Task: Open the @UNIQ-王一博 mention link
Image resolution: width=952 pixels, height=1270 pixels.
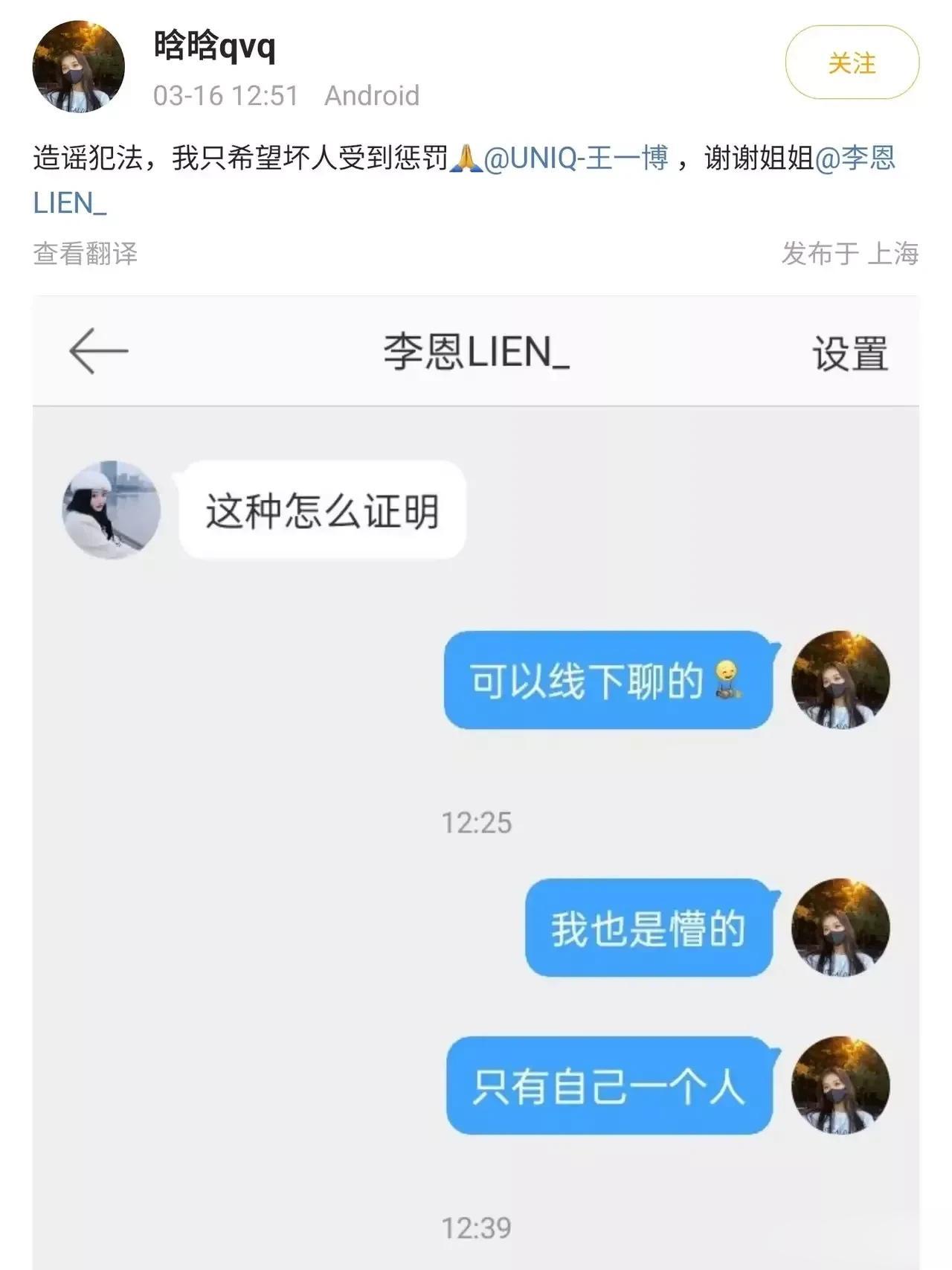Action: (x=576, y=158)
